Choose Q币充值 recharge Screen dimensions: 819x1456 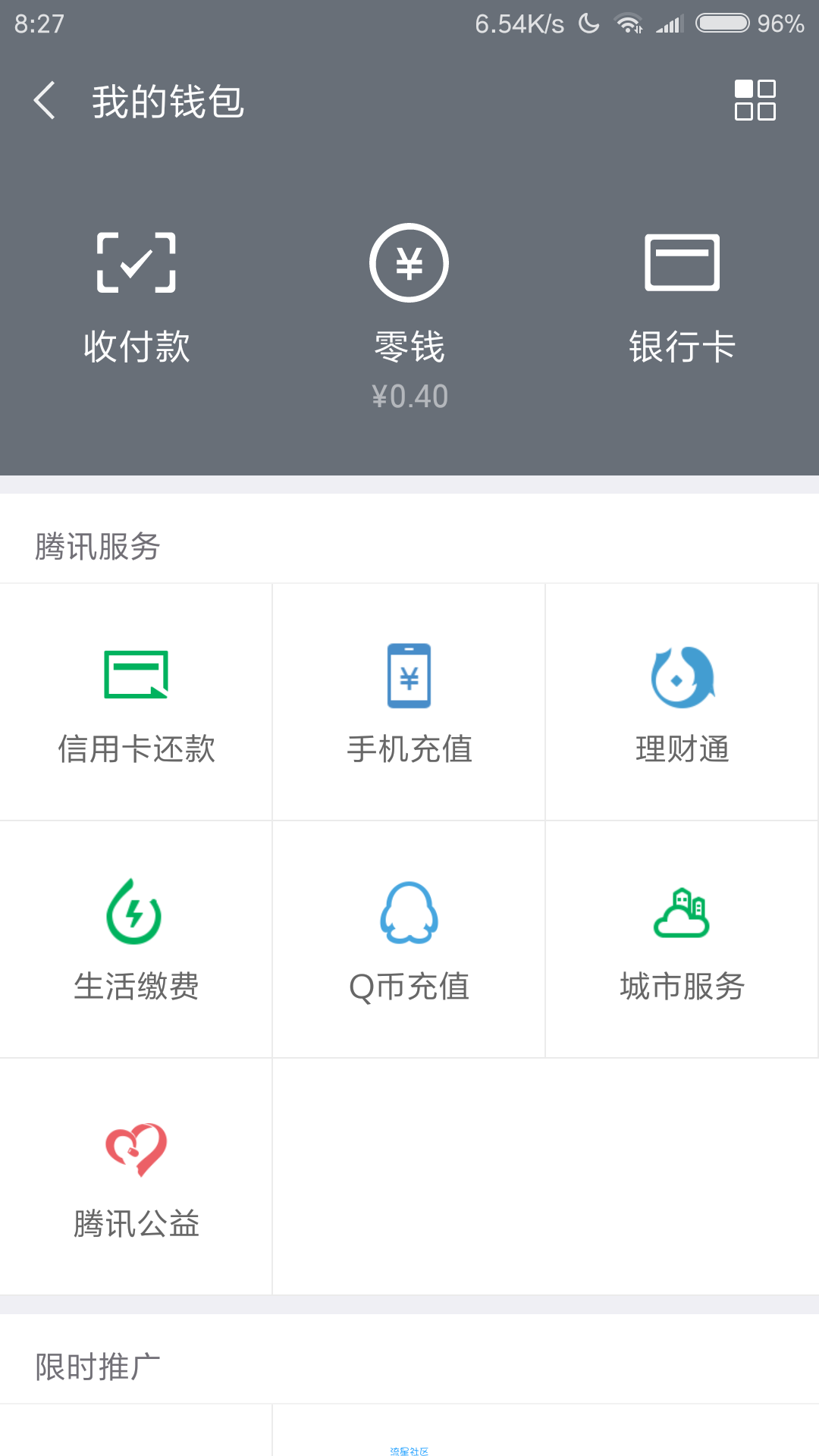pos(409,940)
